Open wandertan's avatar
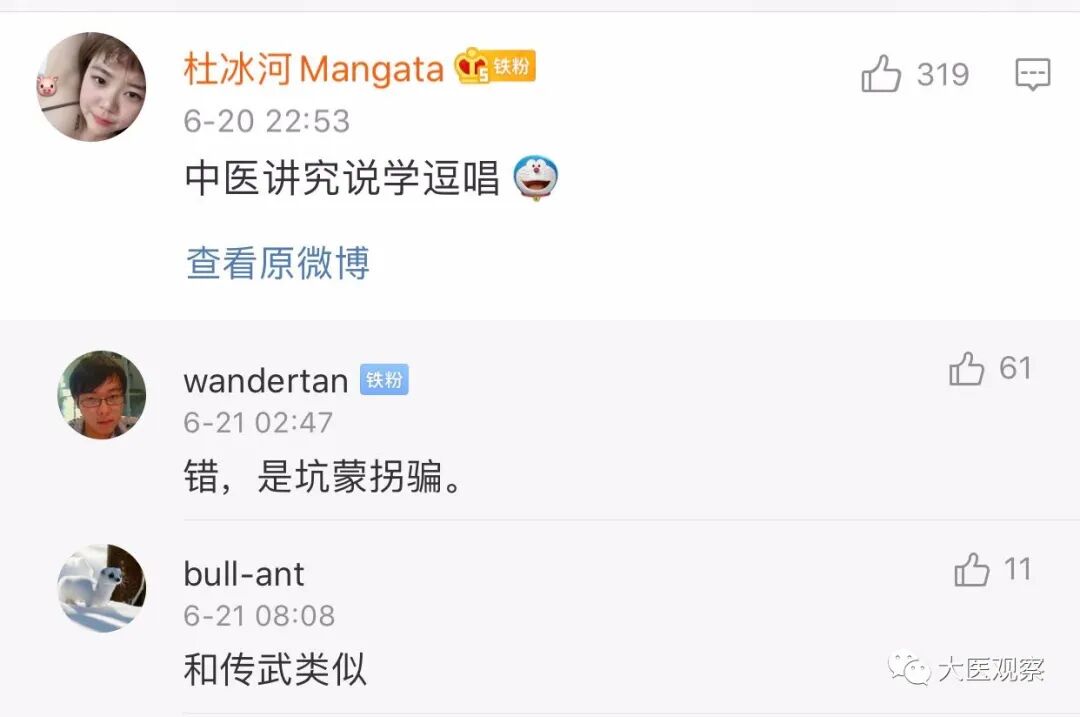The image size is (1080, 717). (101, 394)
